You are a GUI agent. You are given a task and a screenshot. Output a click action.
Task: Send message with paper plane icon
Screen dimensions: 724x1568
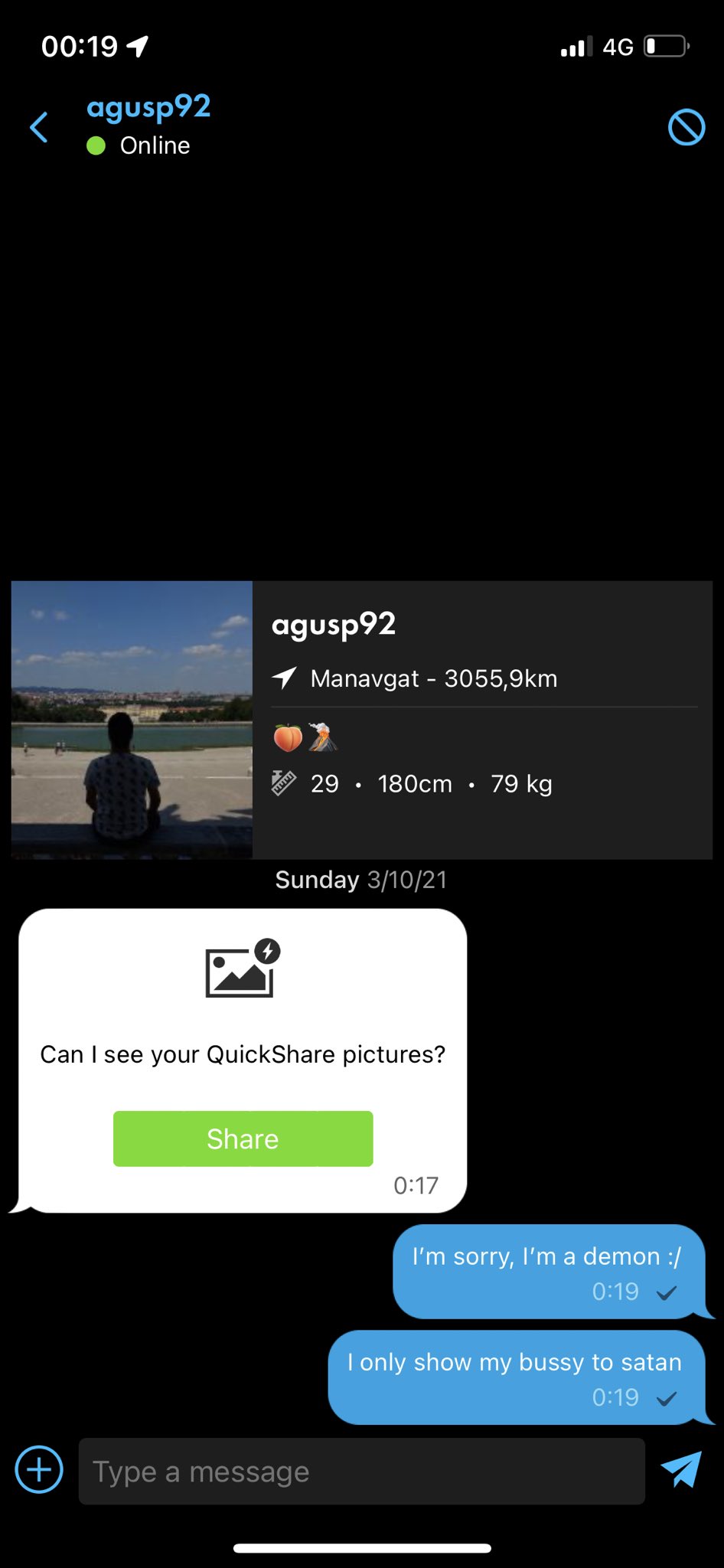point(680,1469)
